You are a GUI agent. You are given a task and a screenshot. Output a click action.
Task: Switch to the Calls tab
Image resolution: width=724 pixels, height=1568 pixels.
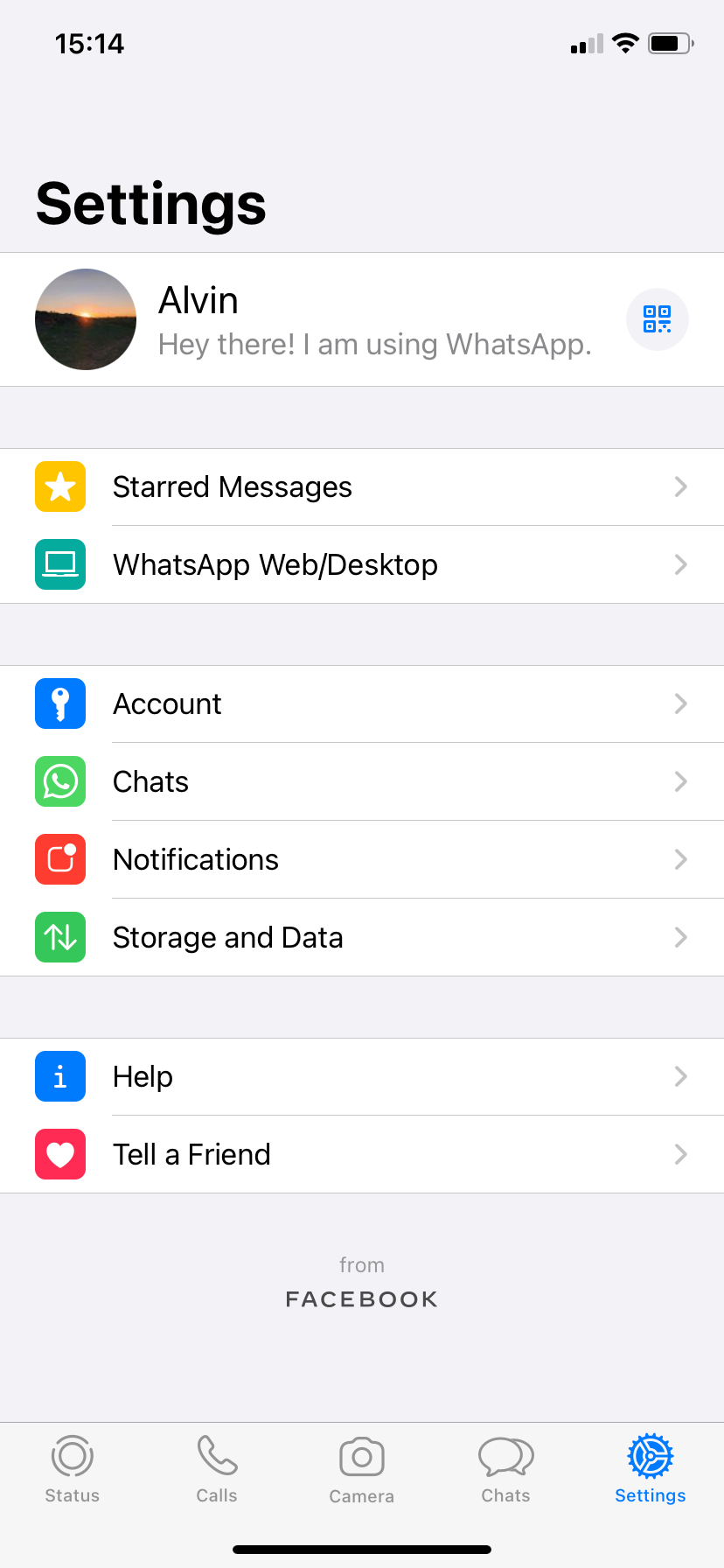pyautogui.click(x=217, y=1468)
